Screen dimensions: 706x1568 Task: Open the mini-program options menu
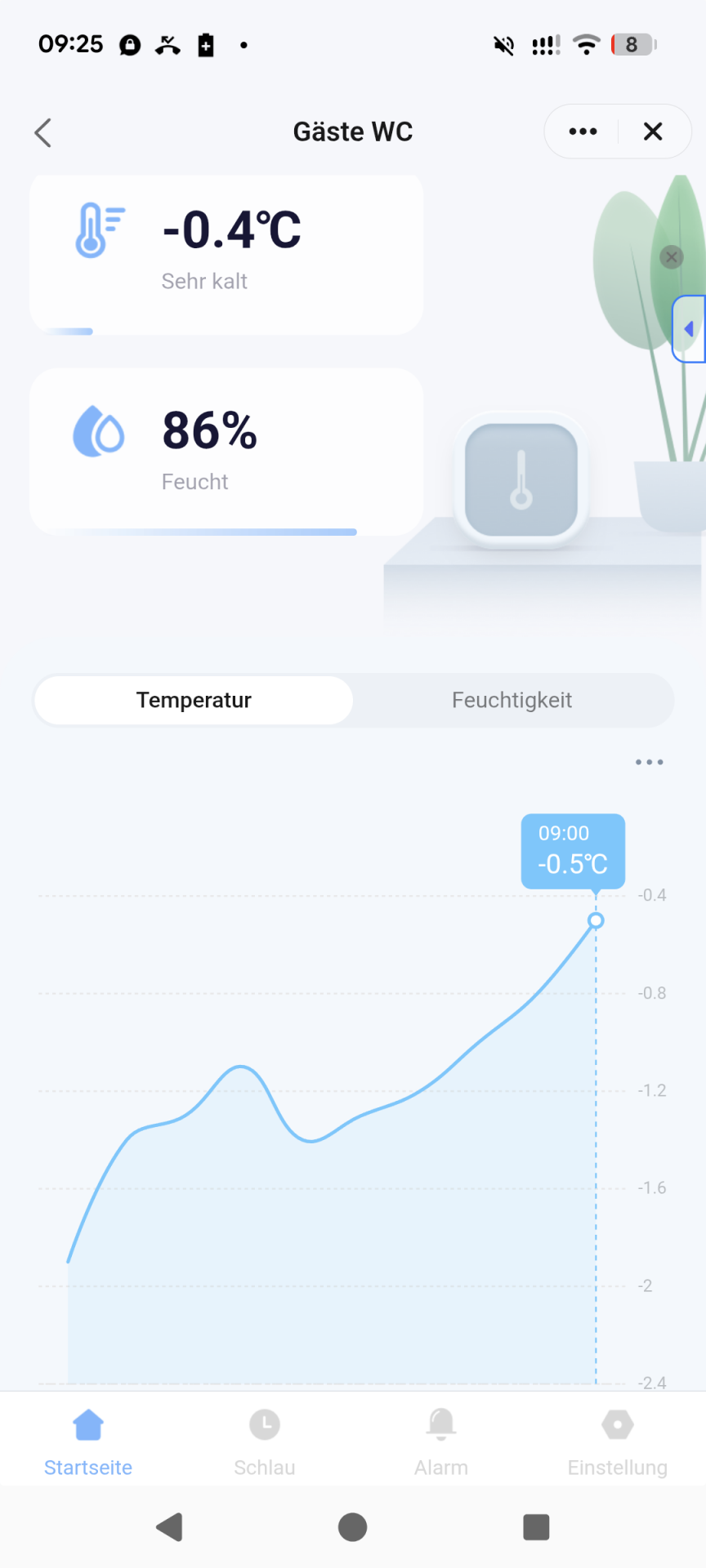click(583, 131)
